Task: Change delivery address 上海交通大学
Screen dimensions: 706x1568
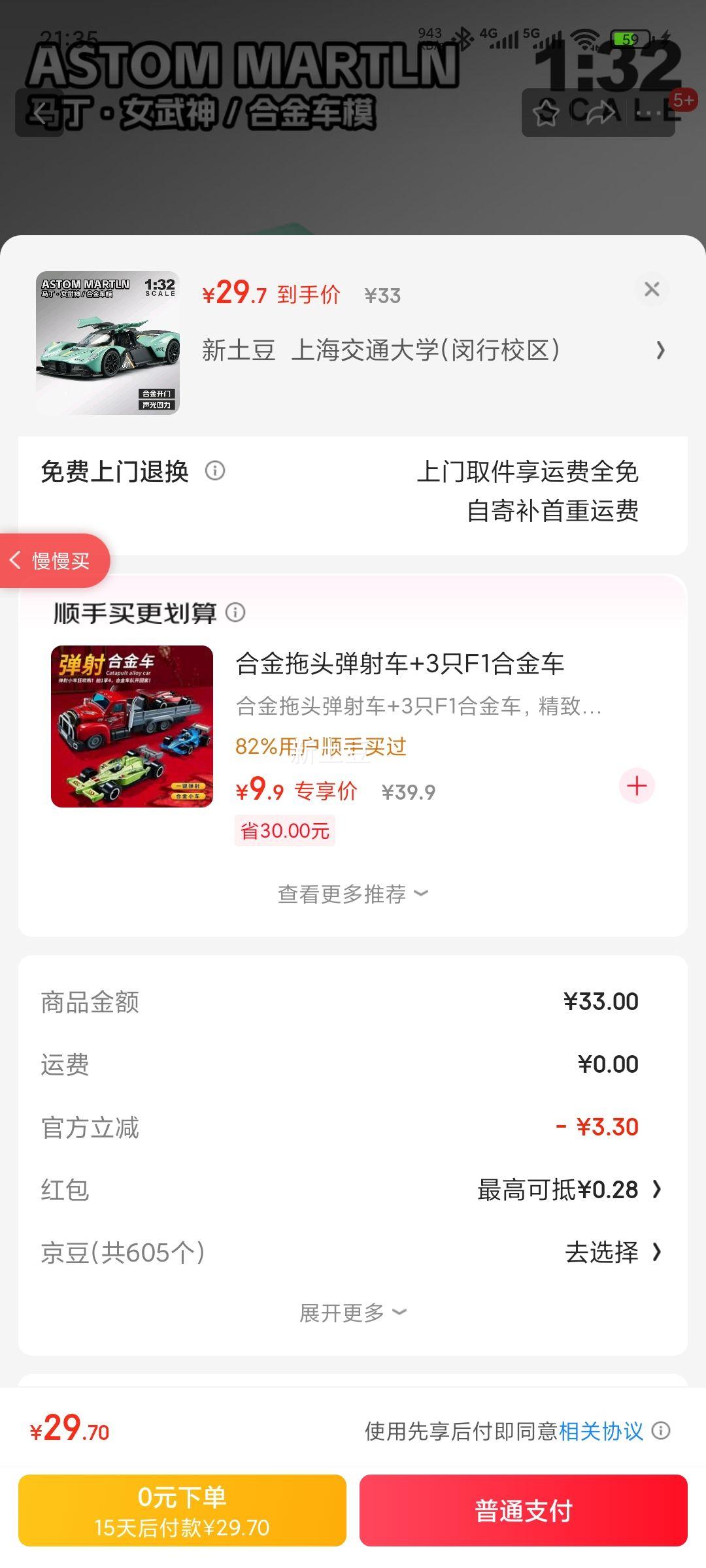Action: 431,351
